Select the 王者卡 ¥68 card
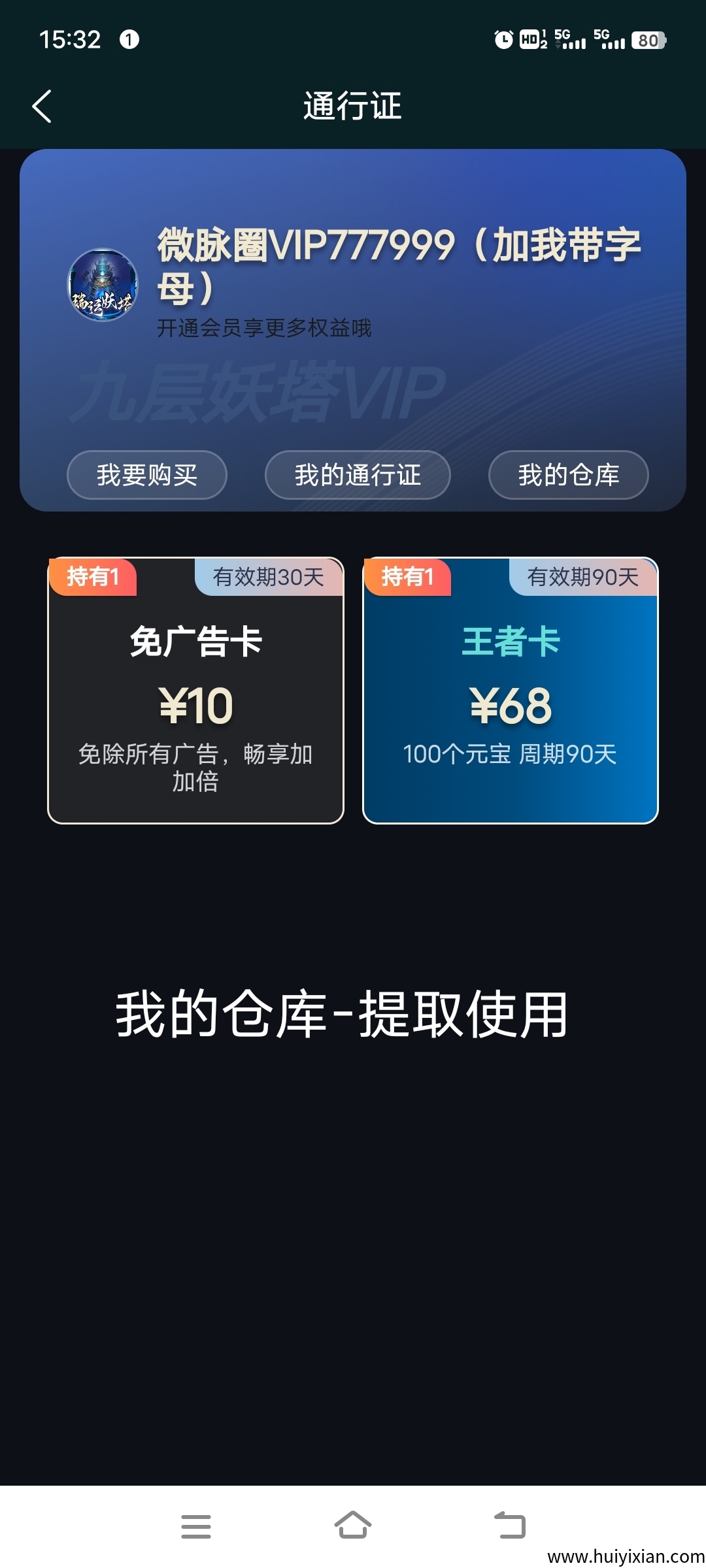706x1568 pixels. pos(511,686)
